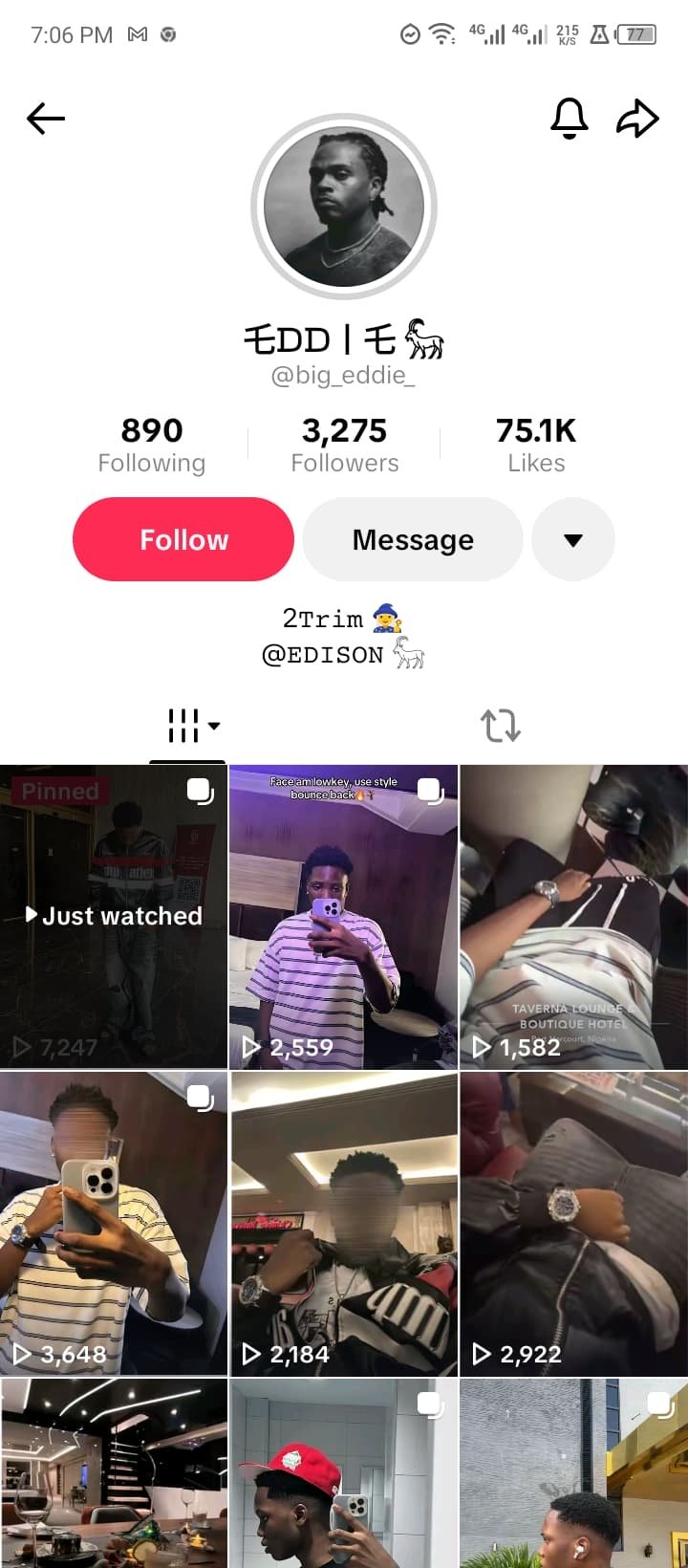This screenshot has height=1568, width=688.
Task: Expand the suggested accounts dropdown arrow
Action: [x=573, y=539]
